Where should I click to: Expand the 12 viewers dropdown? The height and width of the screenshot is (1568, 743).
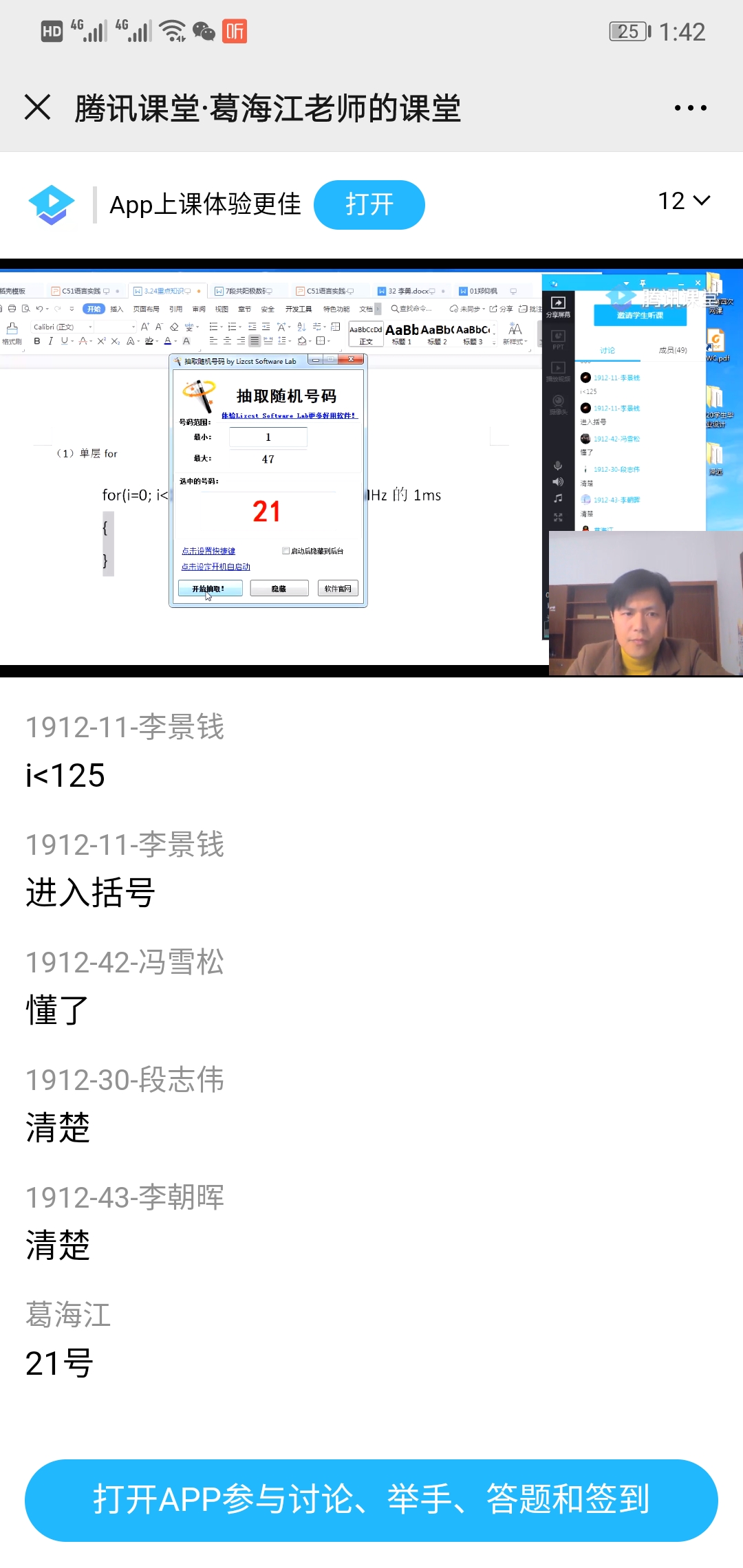(683, 201)
